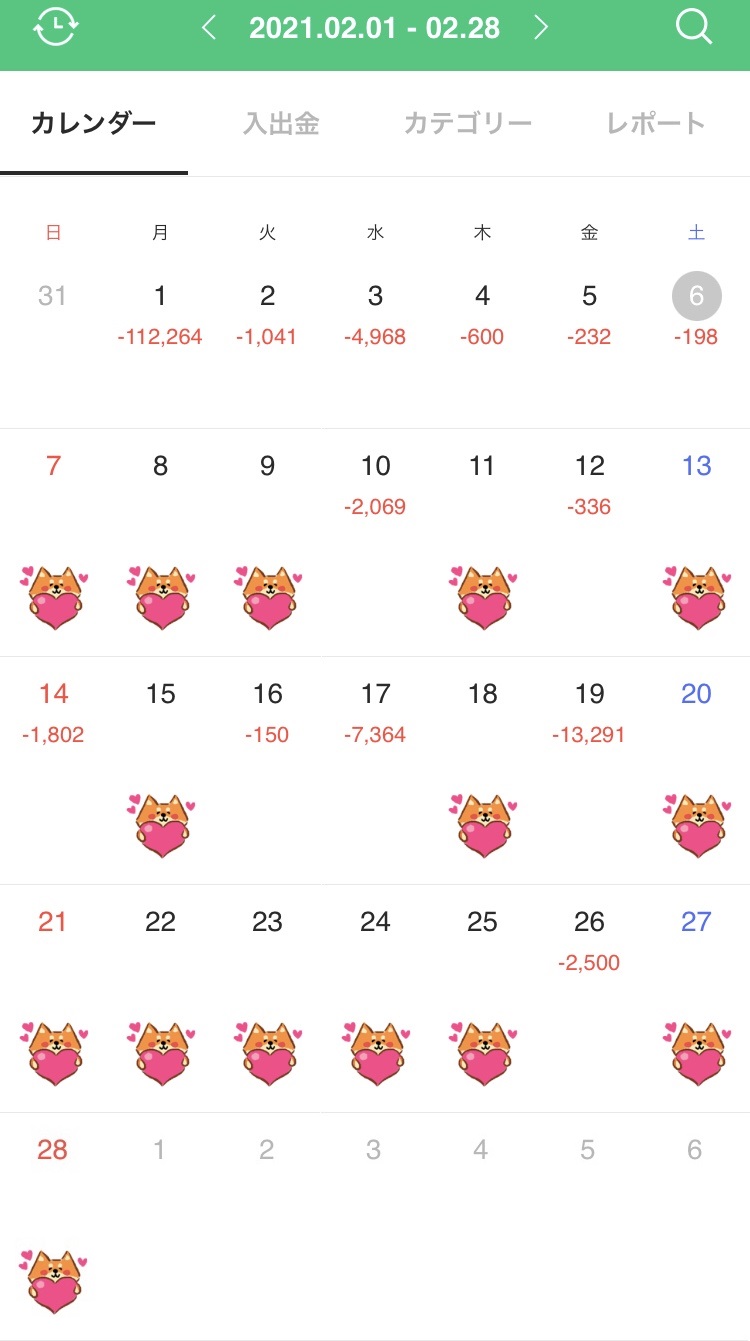The image size is (750, 1341).
Task: Open the history sync clock icon
Action: pyautogui.click(x=55, y=27)
